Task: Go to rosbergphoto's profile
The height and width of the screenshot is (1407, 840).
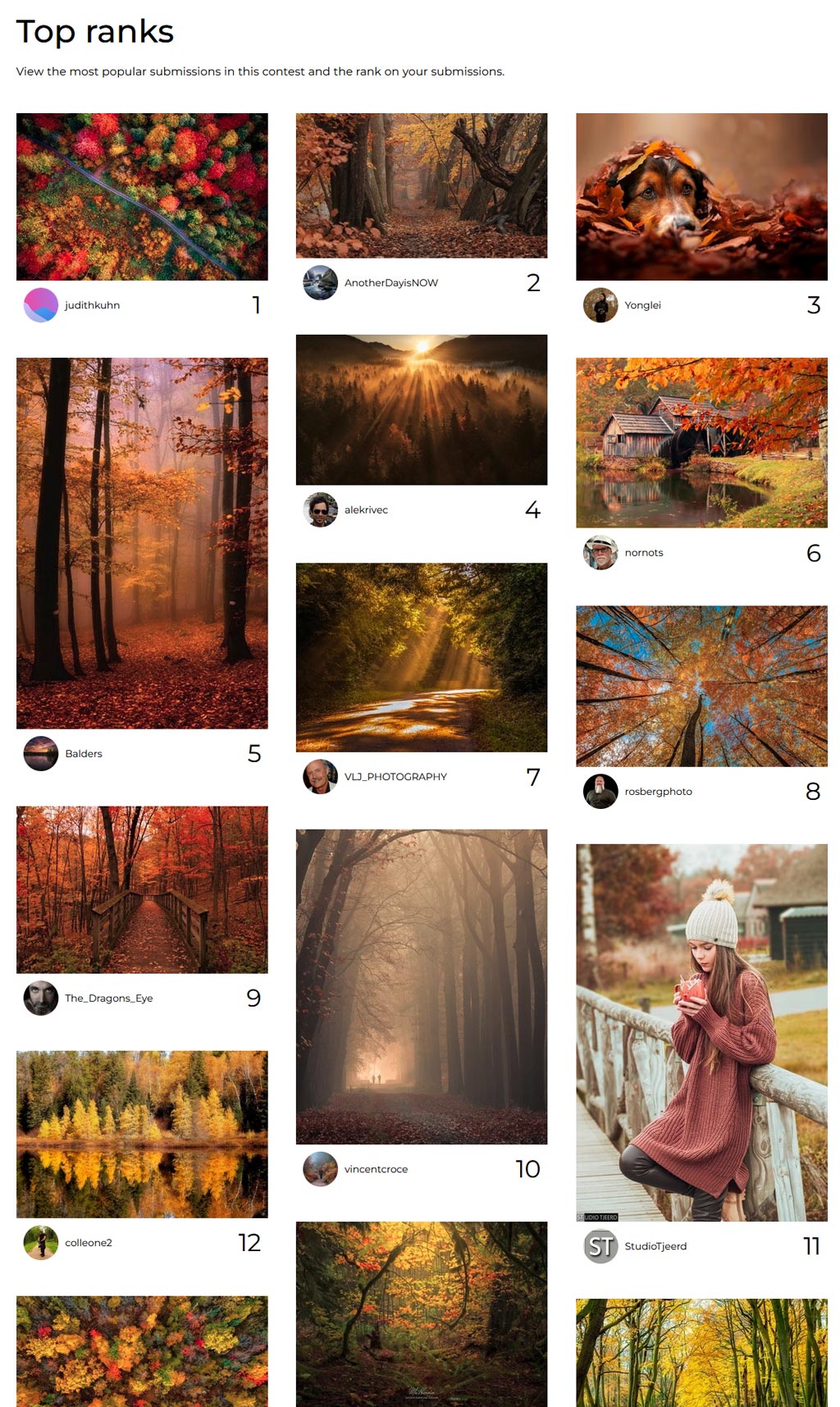Action: tap(658, 792)
